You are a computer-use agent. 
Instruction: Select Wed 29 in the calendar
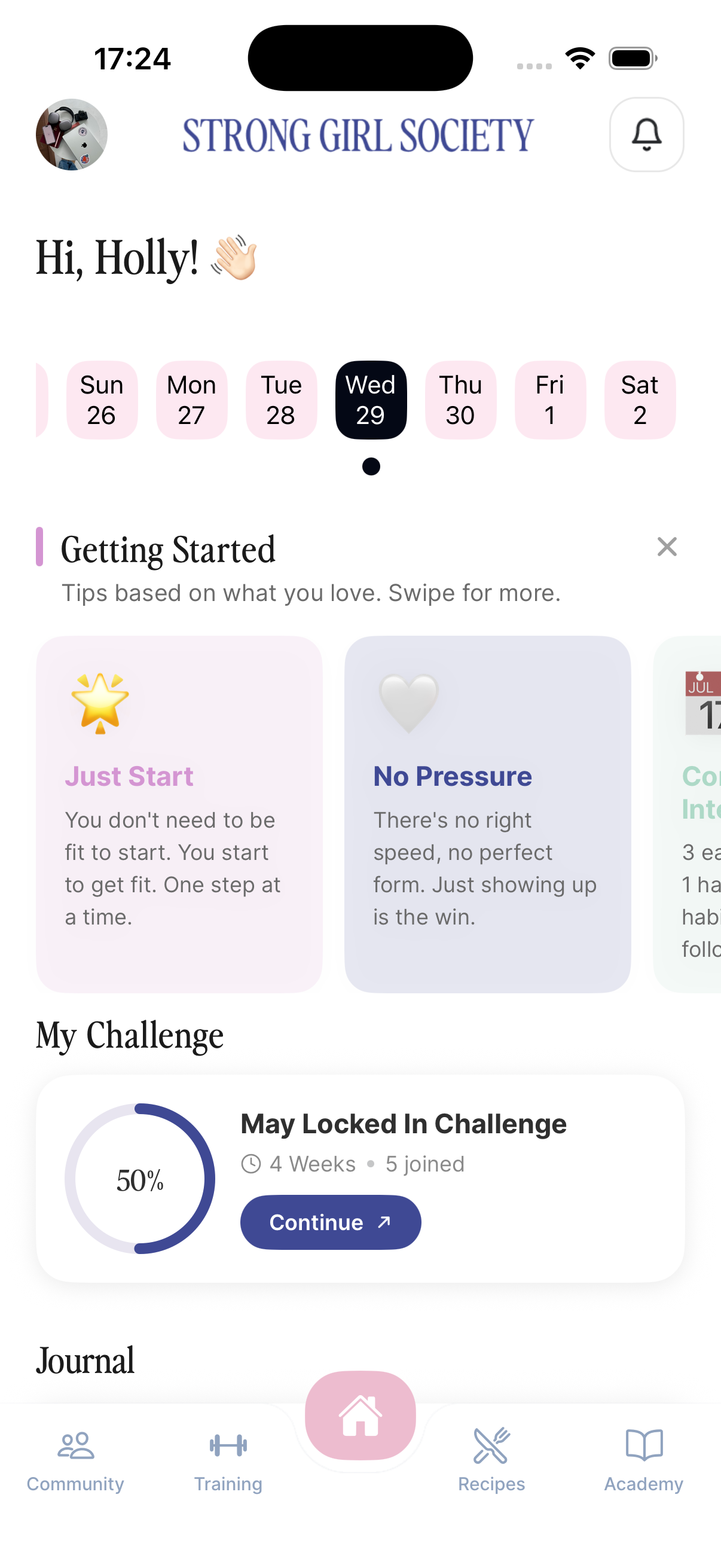[x=371, y=400]
